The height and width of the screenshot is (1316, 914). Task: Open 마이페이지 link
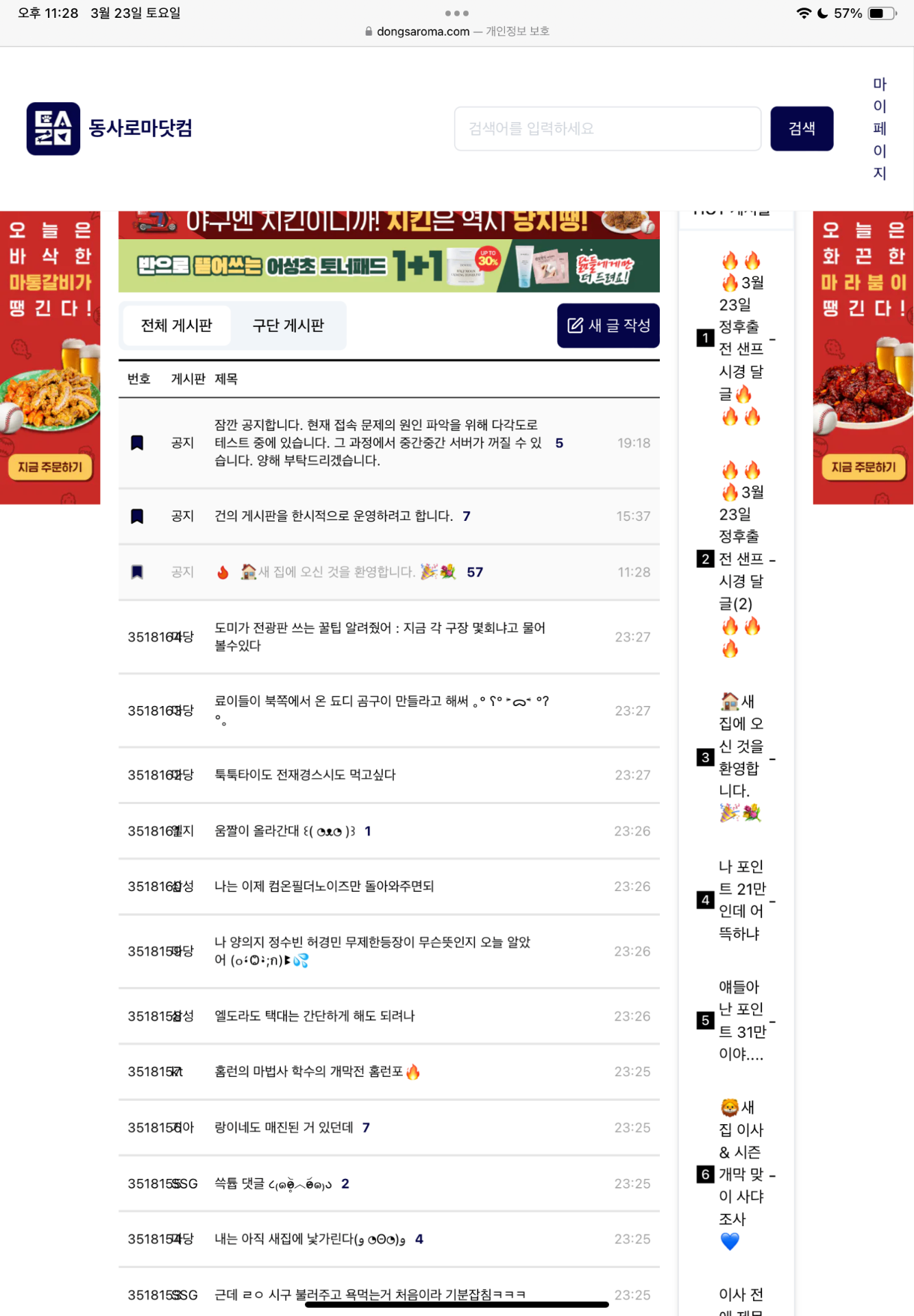[x=879, y=128]
